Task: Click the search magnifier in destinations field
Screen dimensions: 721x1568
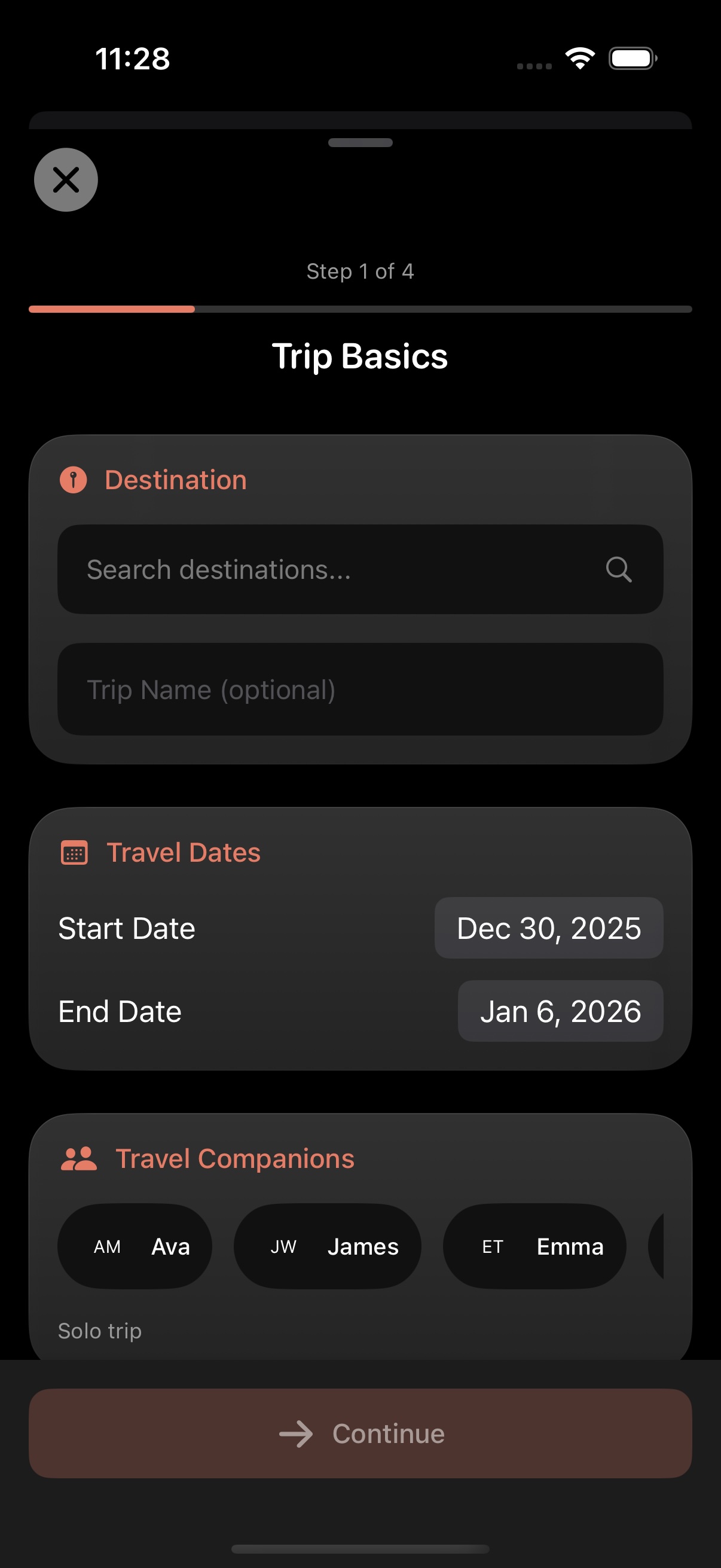Action: click(x=618, y=570)
